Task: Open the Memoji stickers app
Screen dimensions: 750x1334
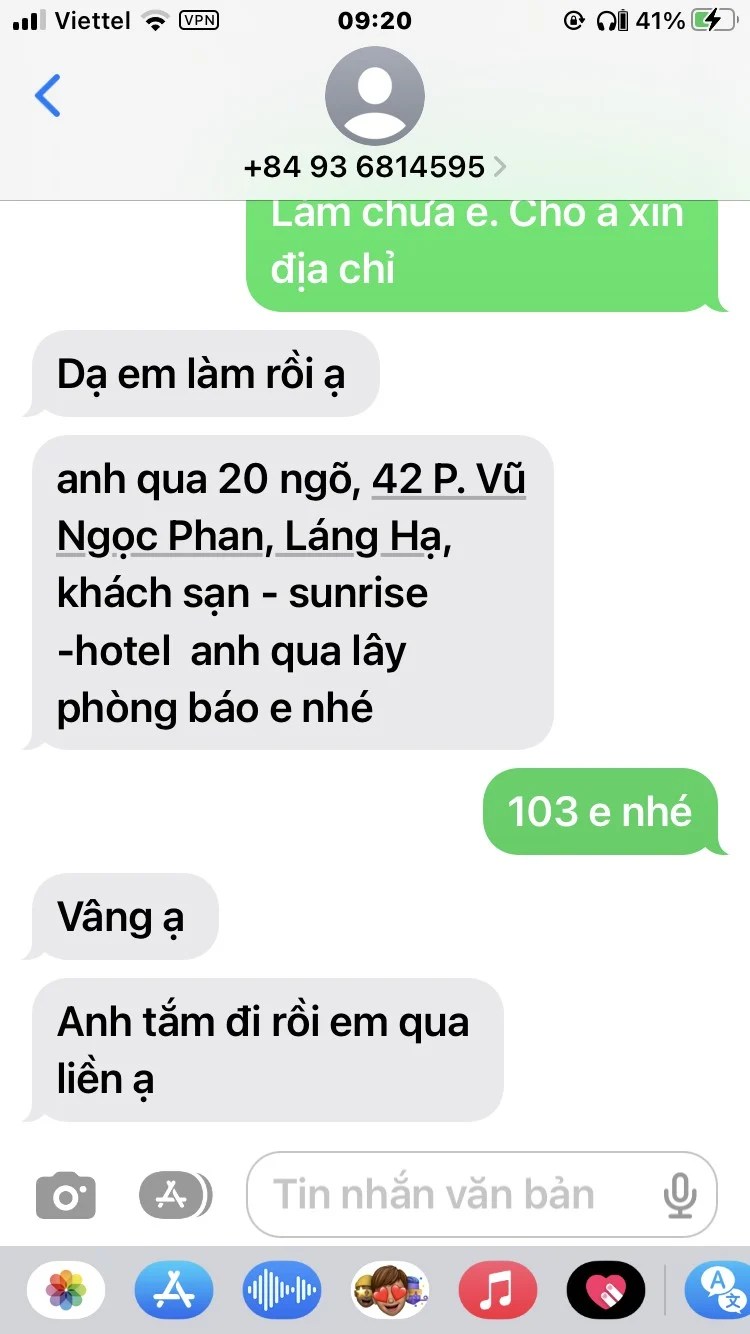Action: (390, 1290)
